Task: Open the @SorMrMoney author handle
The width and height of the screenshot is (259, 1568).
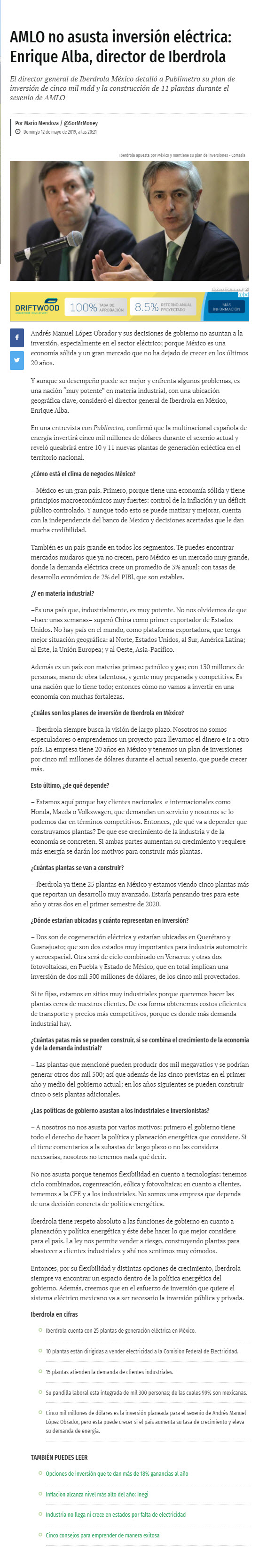Action: point(81,123)
